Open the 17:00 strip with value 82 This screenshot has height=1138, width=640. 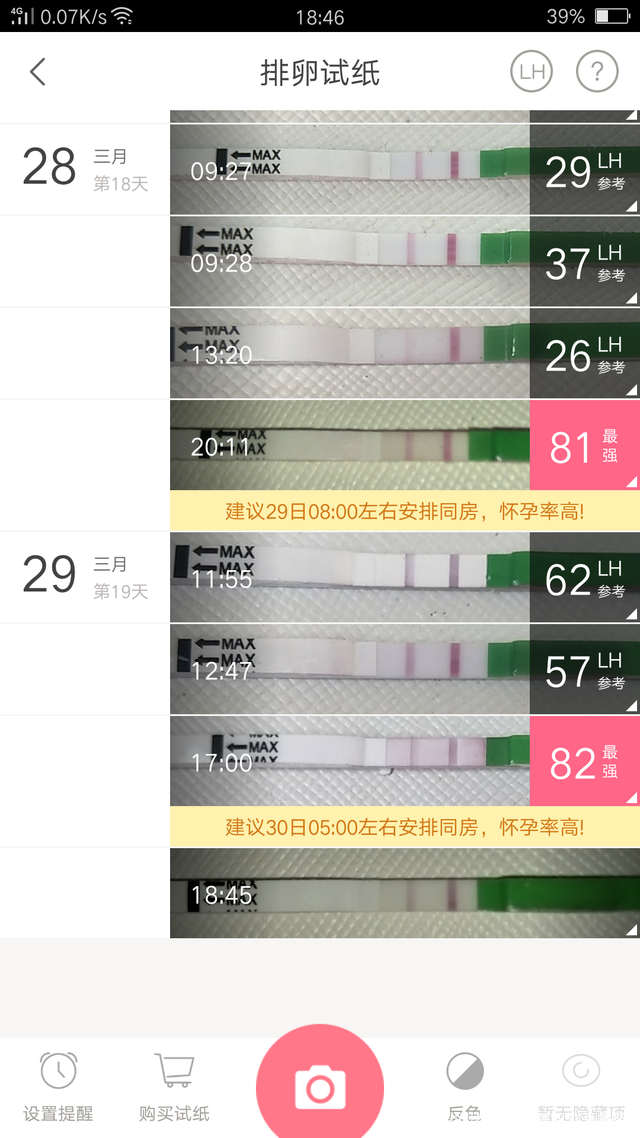pyautogui.click(x=350, y=761)
